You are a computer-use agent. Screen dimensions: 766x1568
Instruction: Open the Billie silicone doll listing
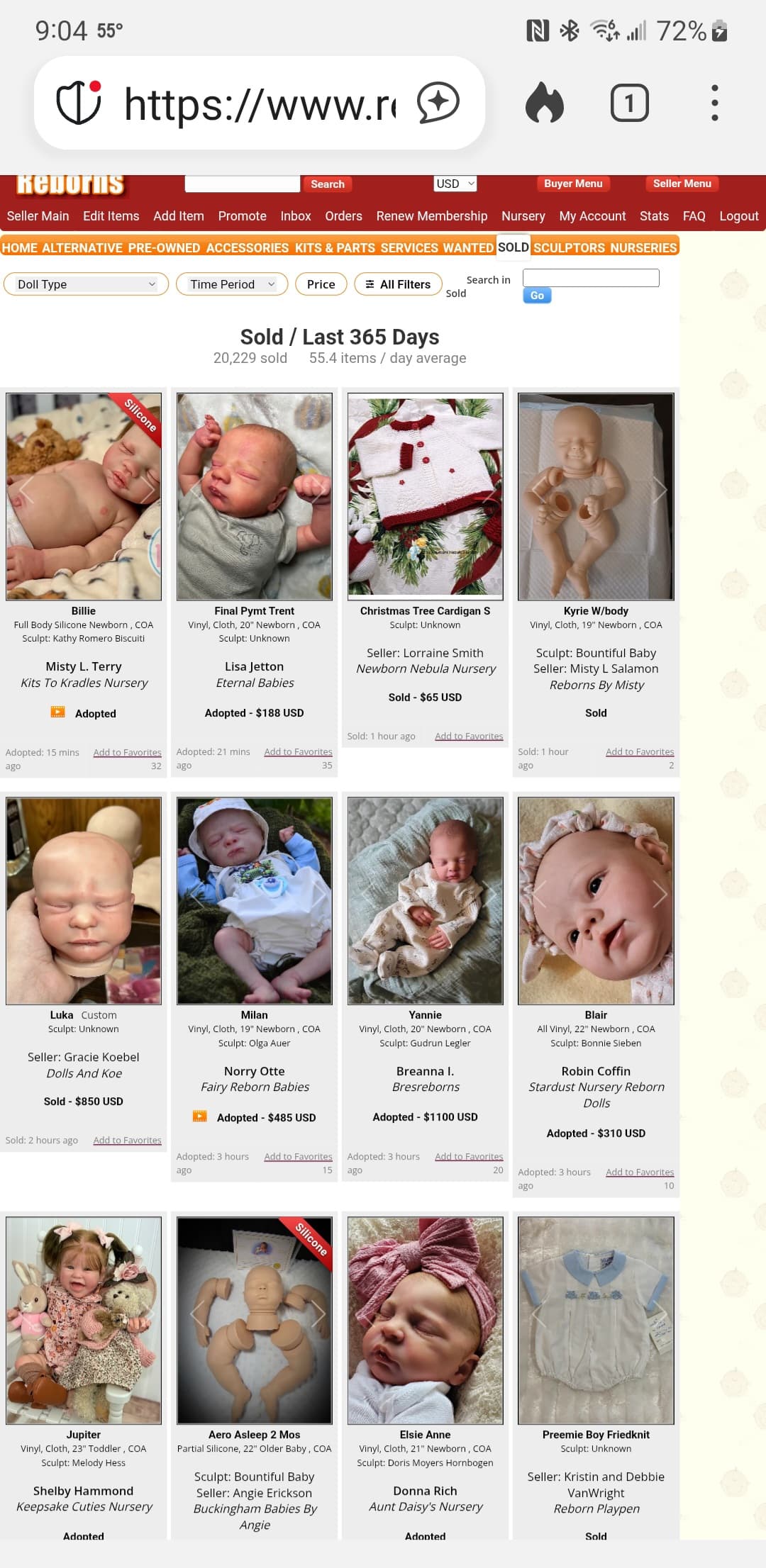coord(84,496)
